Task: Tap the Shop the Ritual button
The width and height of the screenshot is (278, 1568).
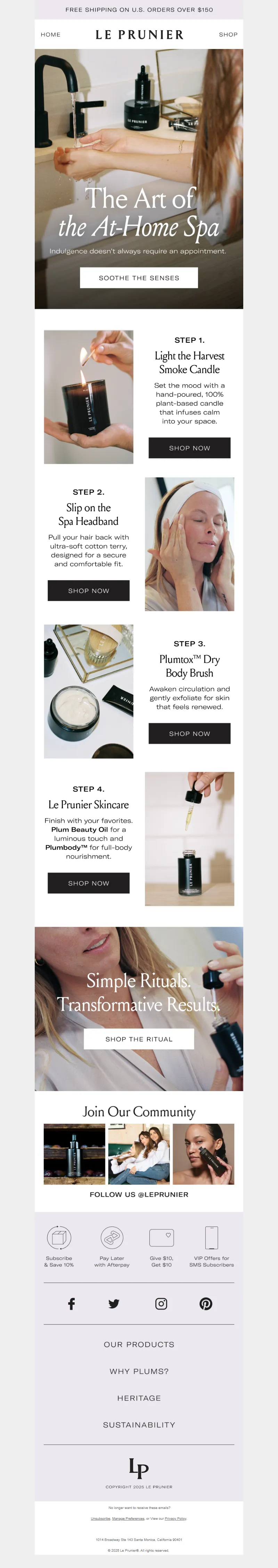Action: click(139, 1039)
